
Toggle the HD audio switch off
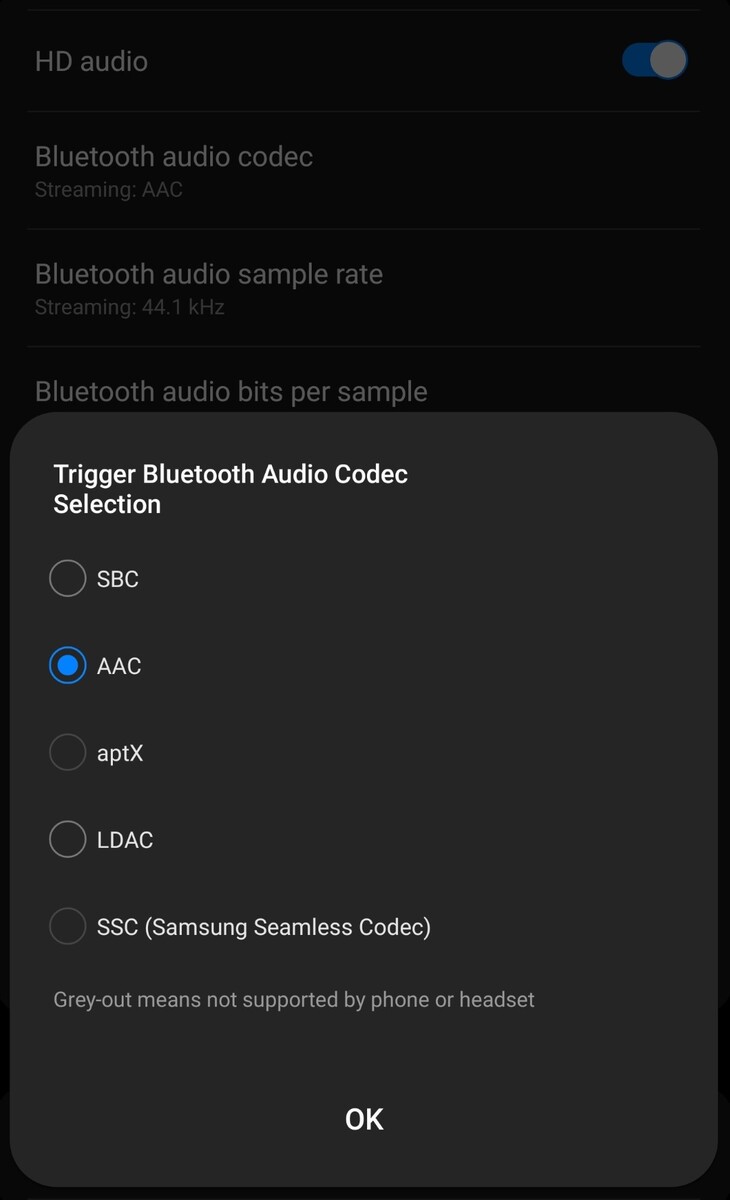[654, 60]
